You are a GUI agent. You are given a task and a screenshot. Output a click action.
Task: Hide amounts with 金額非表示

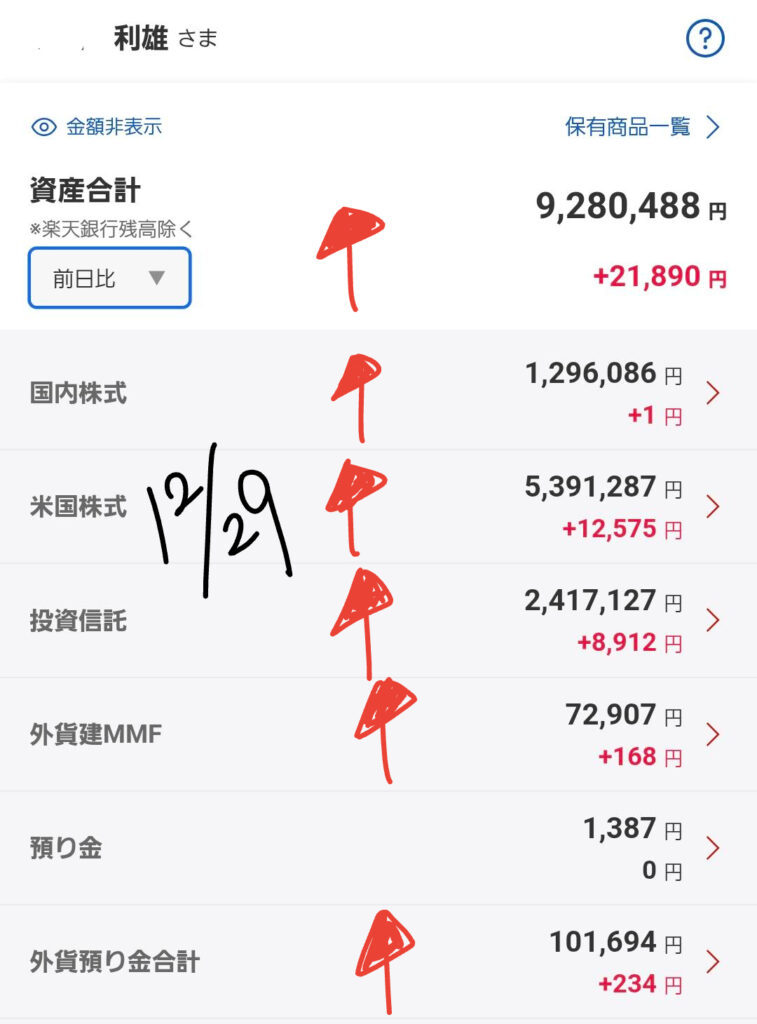[97, 127]
